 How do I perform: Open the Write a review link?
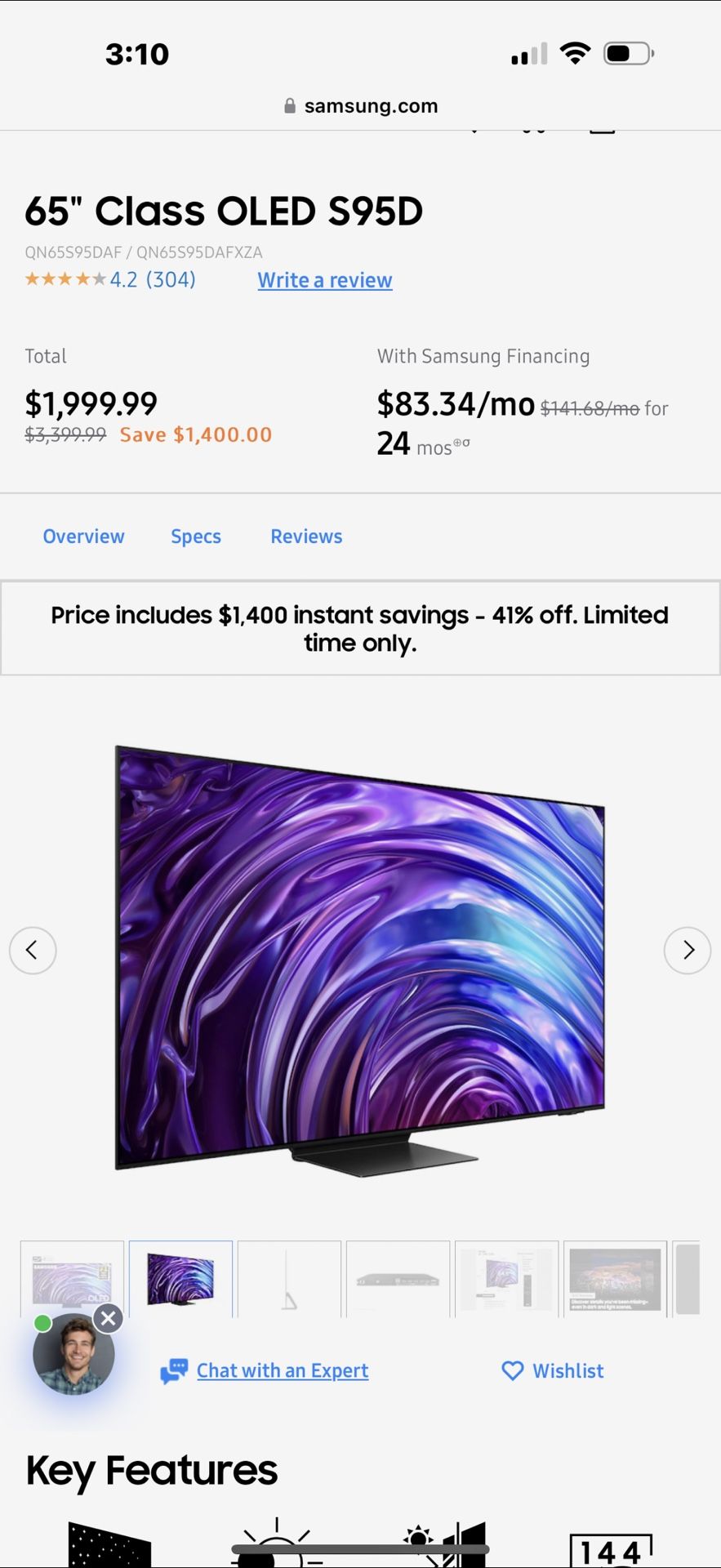tap(325, 280)
